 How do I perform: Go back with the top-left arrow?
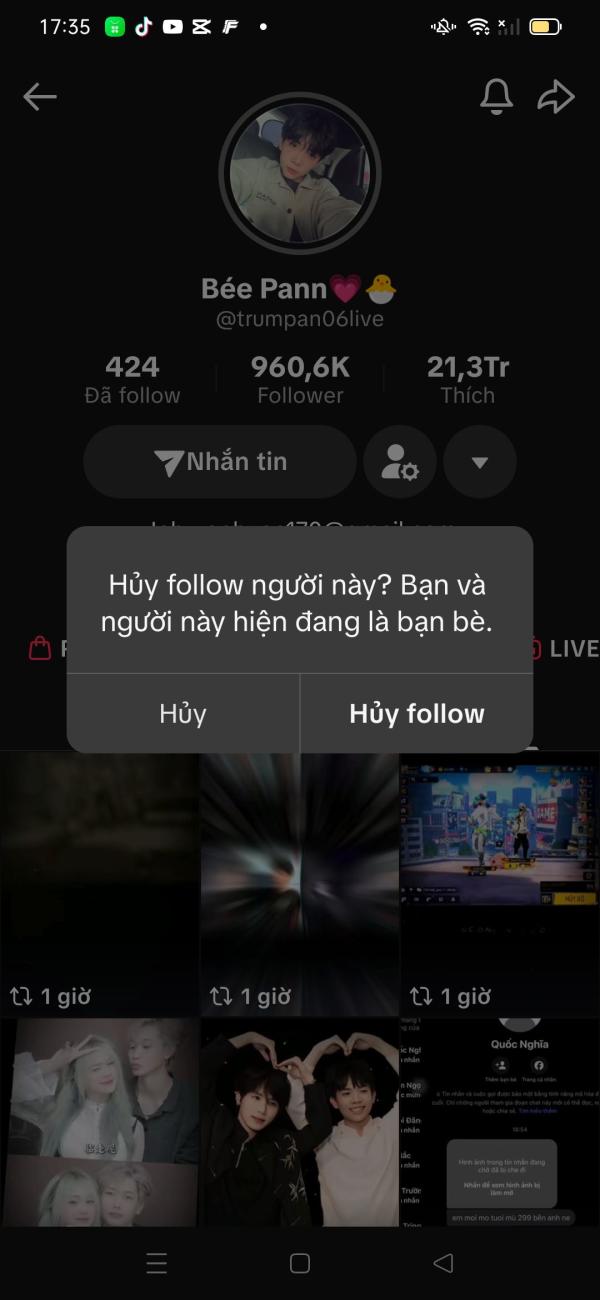pyautogui.click(x=40, y=97)
